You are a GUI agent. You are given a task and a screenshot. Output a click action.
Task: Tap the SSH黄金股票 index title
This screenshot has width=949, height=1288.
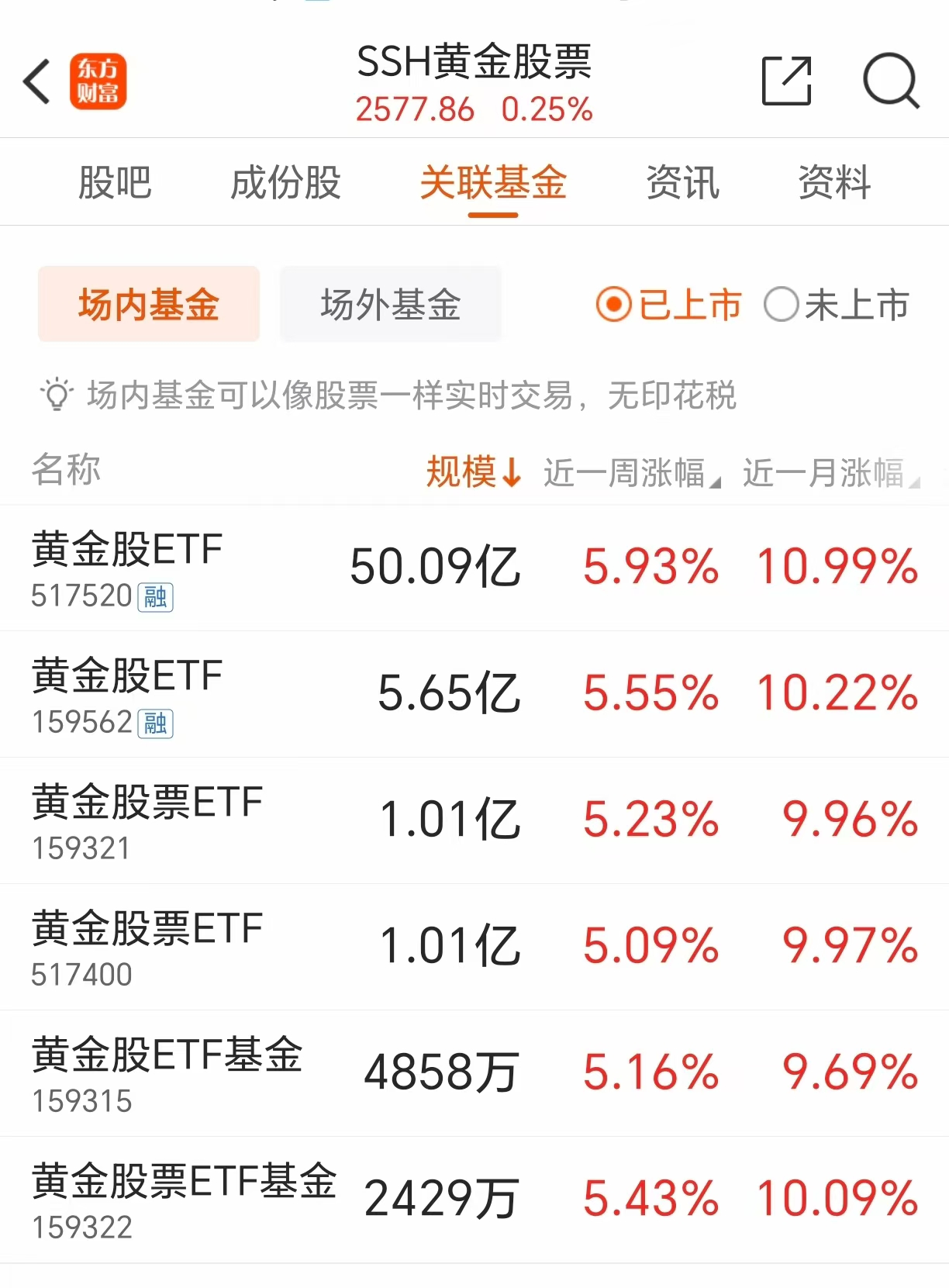point(474,66)
